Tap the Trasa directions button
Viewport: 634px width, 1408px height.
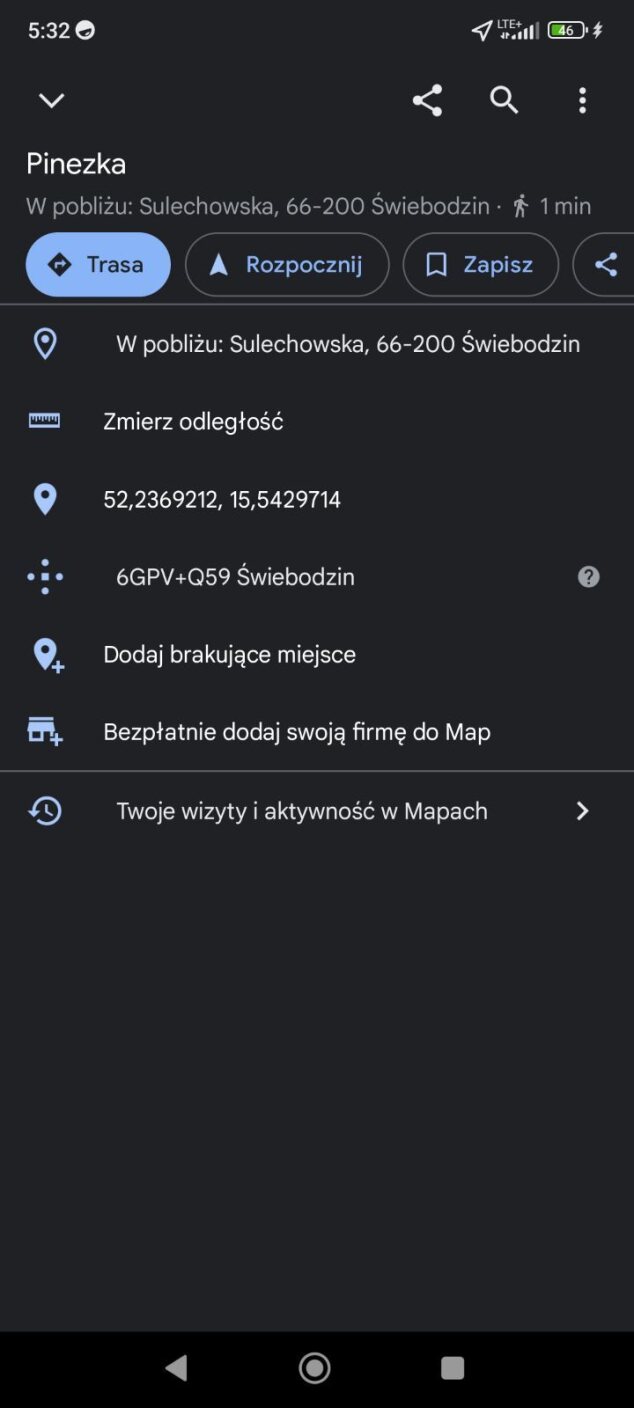coord(98,265)
